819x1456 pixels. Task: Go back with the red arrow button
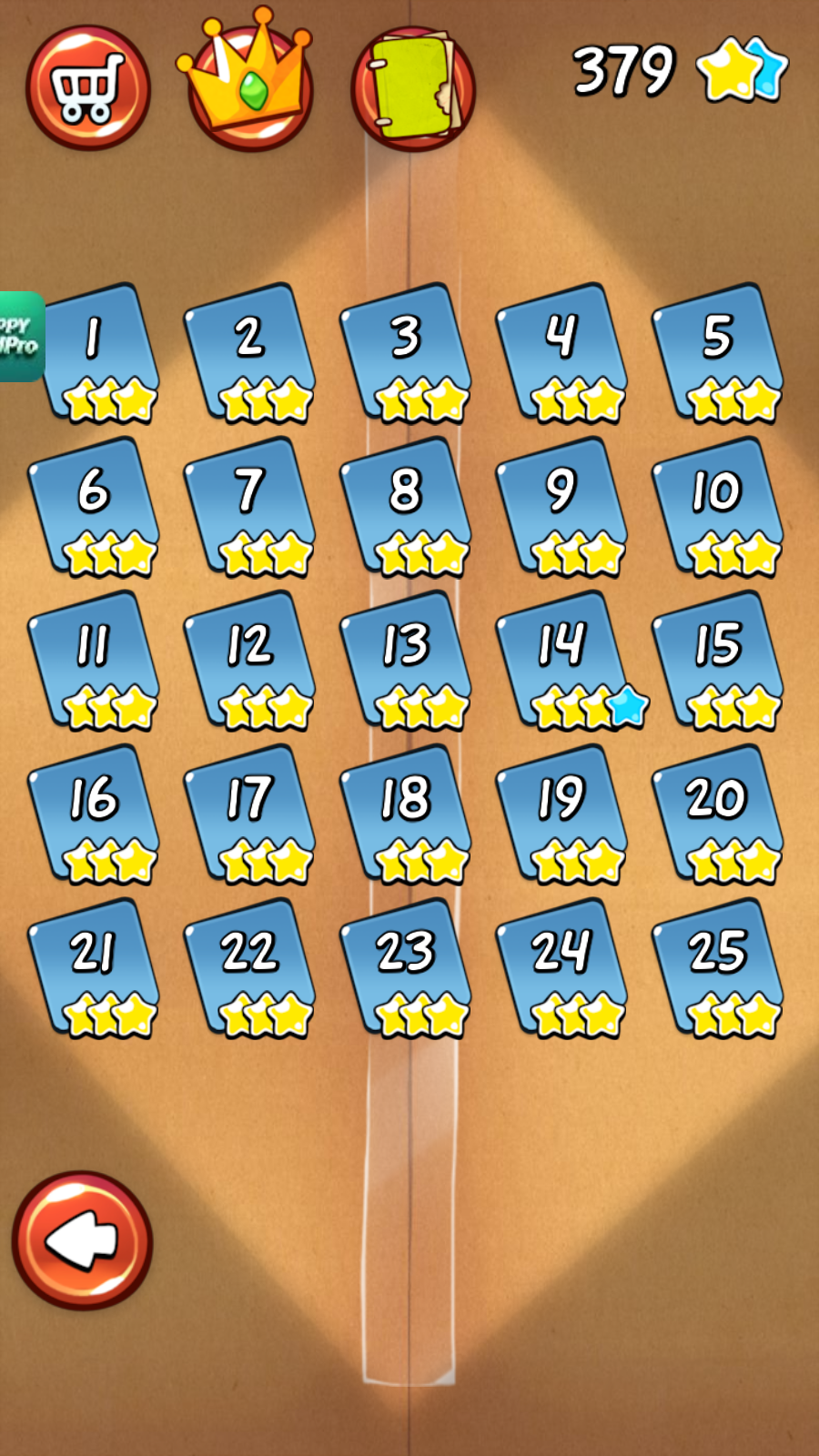82,1240
